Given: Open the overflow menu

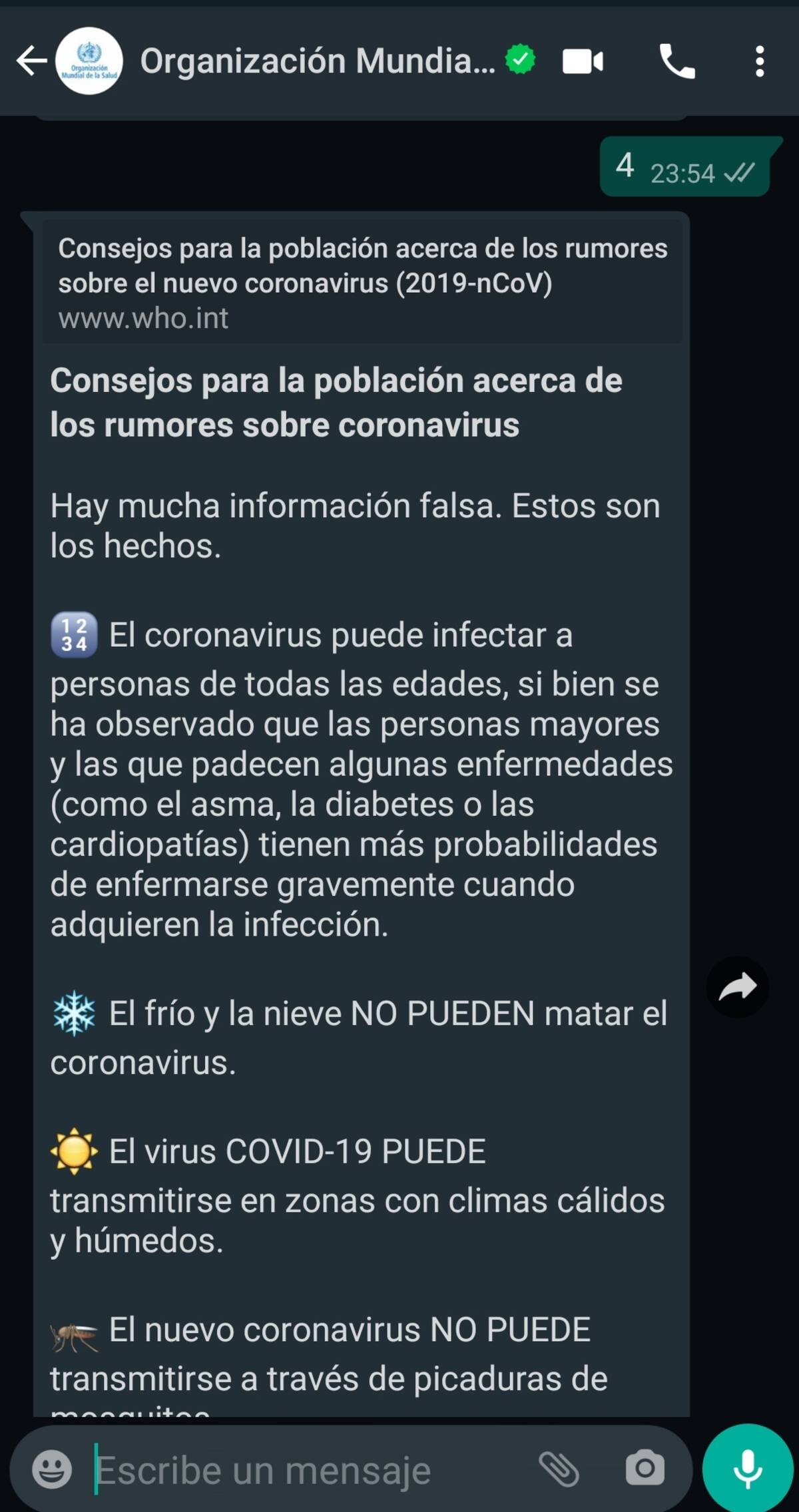Looking at the screenshot, I should [x=760, y=62].
